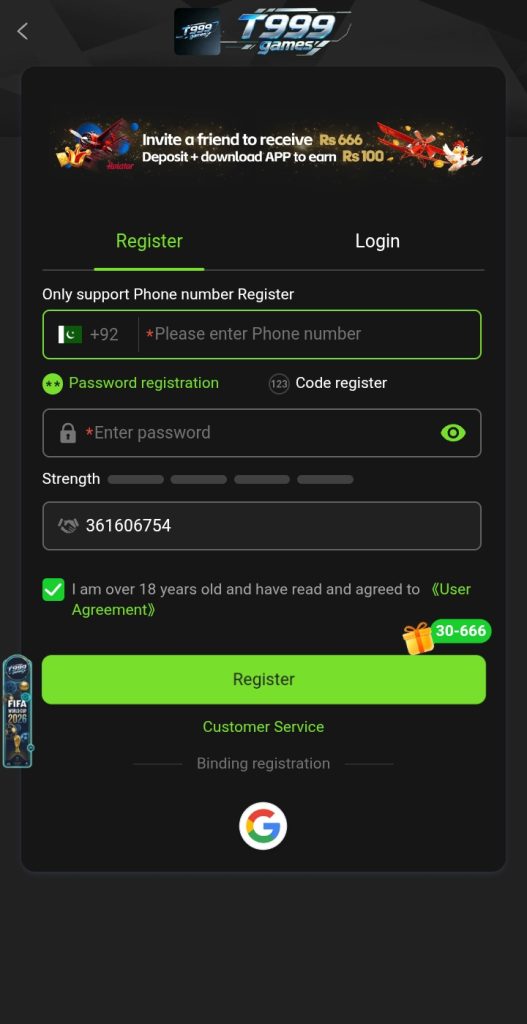Switch to the Login tab

377,241
